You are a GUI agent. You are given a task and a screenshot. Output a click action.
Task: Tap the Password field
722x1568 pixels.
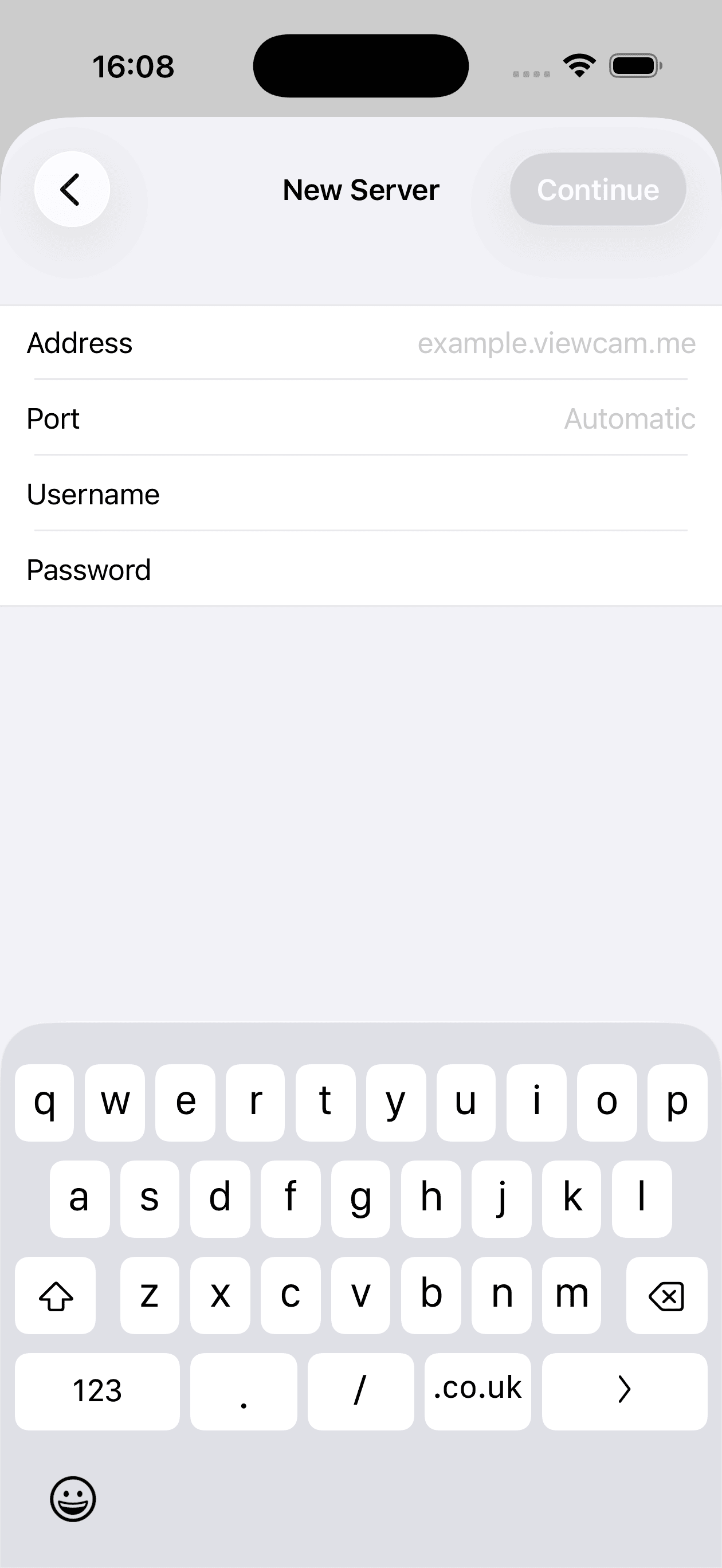361,570
